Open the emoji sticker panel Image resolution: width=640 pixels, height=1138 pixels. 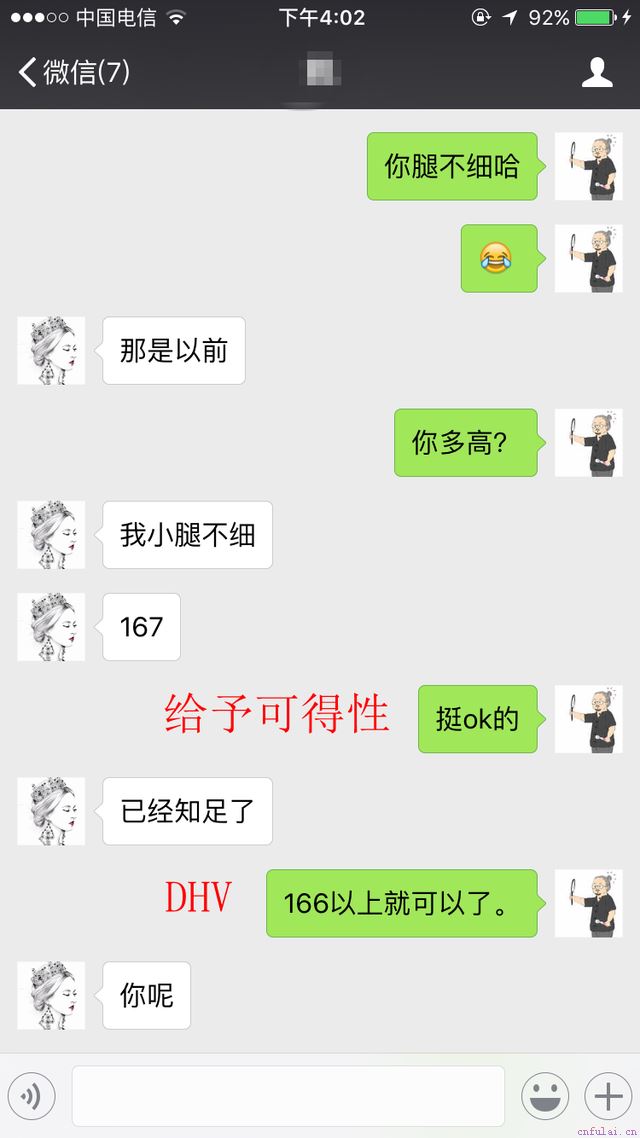tap(545, 1097)
